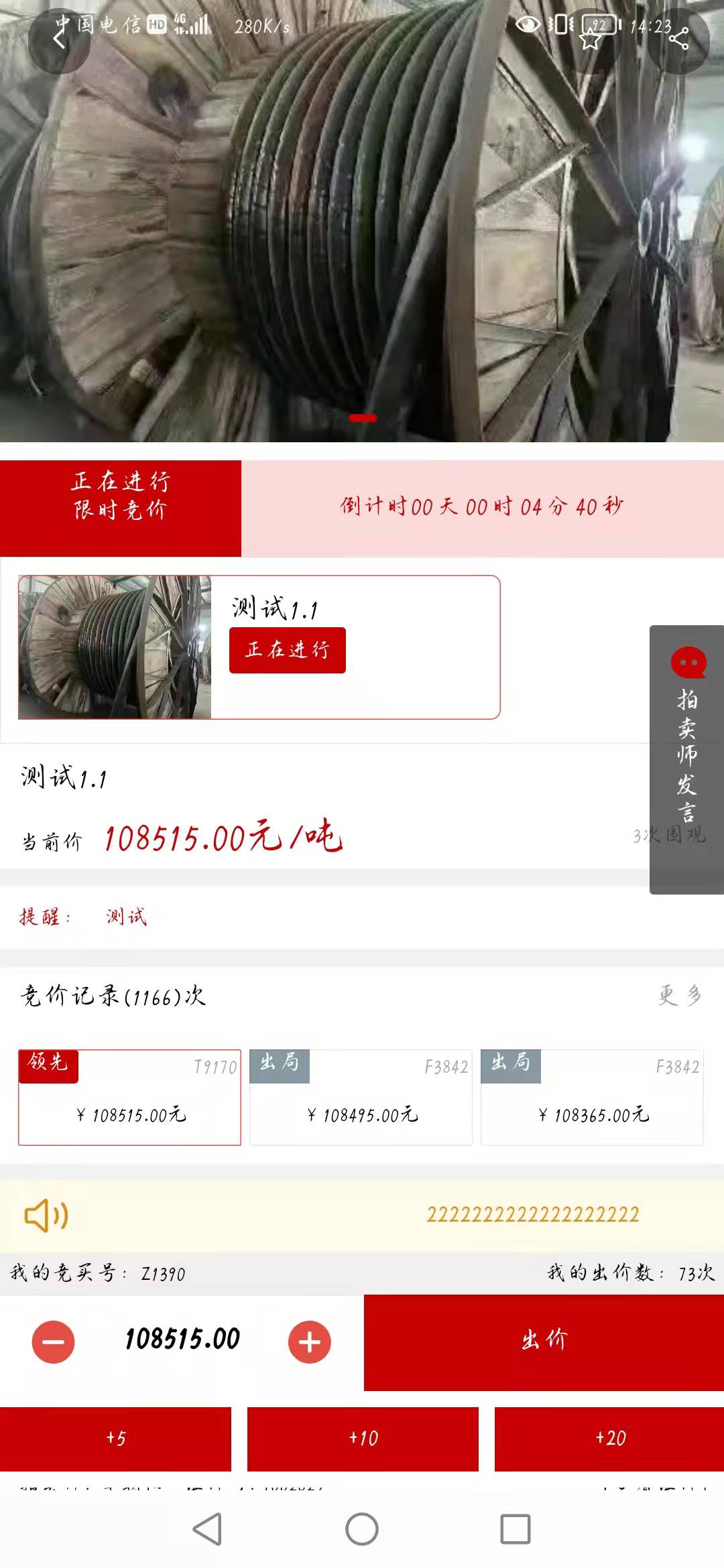Tap the system home button
The image size is (724, 1568).
point(362,1529)
